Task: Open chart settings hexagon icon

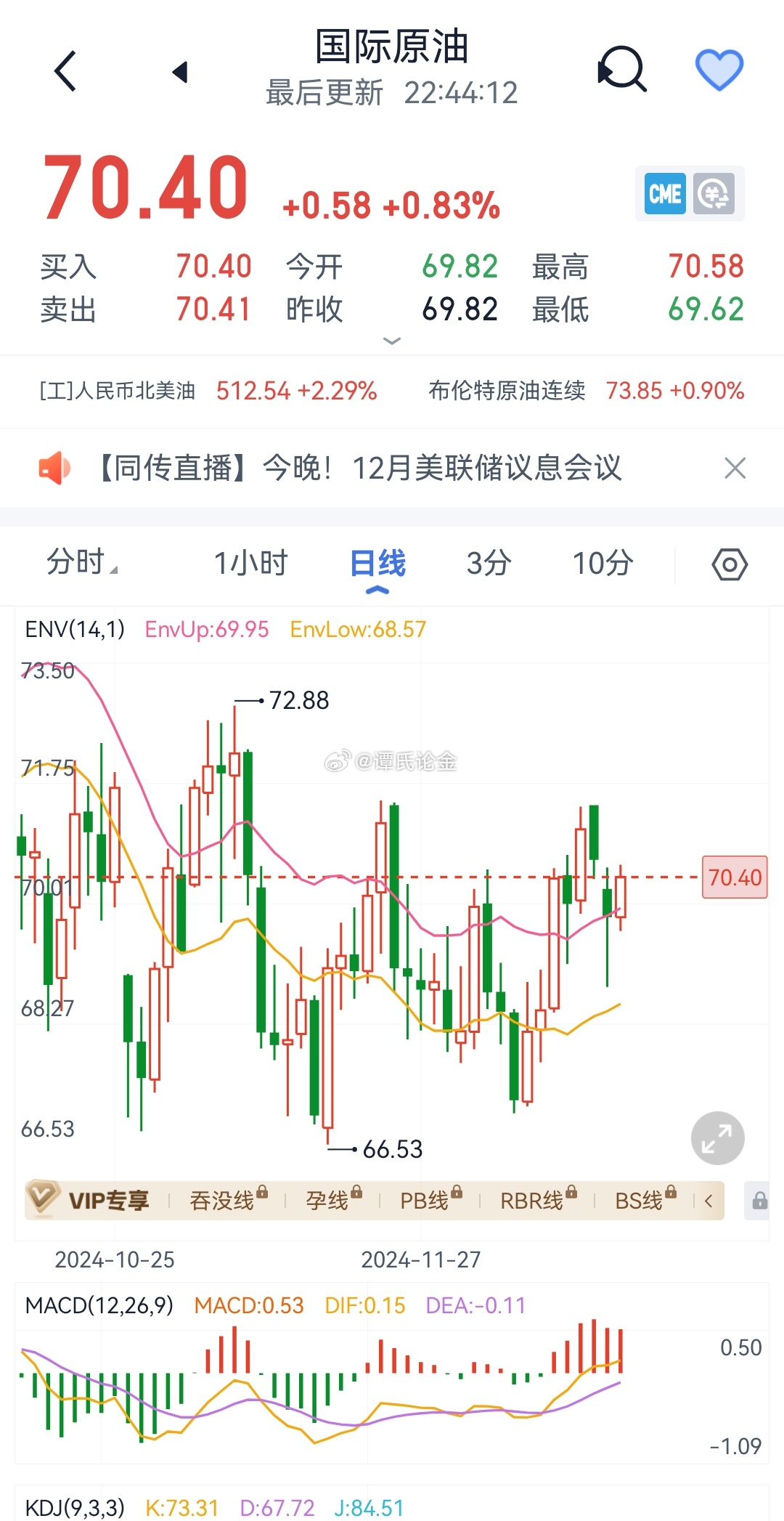Action: click(x=730, y=564)
